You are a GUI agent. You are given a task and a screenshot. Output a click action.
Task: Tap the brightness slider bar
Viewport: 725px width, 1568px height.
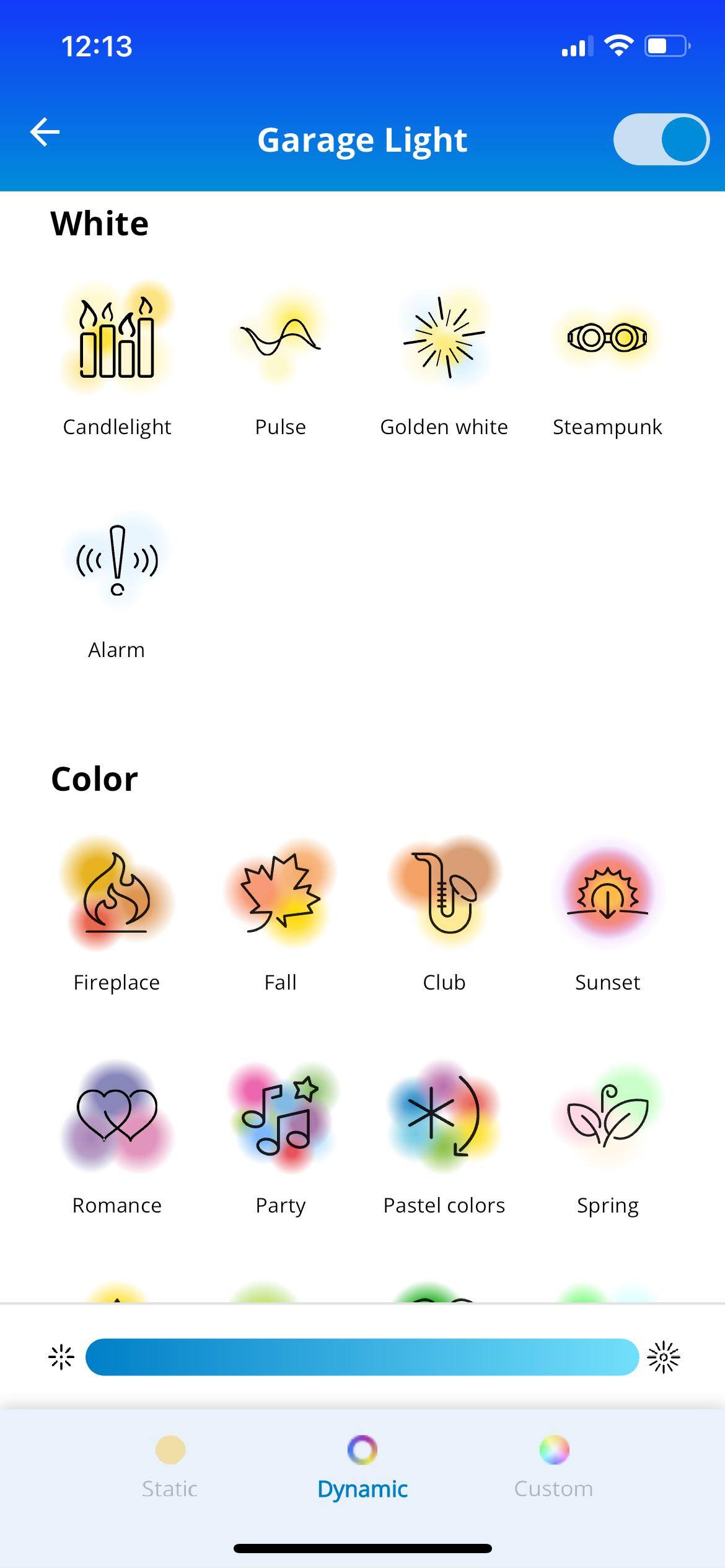tap(362, 1357)
